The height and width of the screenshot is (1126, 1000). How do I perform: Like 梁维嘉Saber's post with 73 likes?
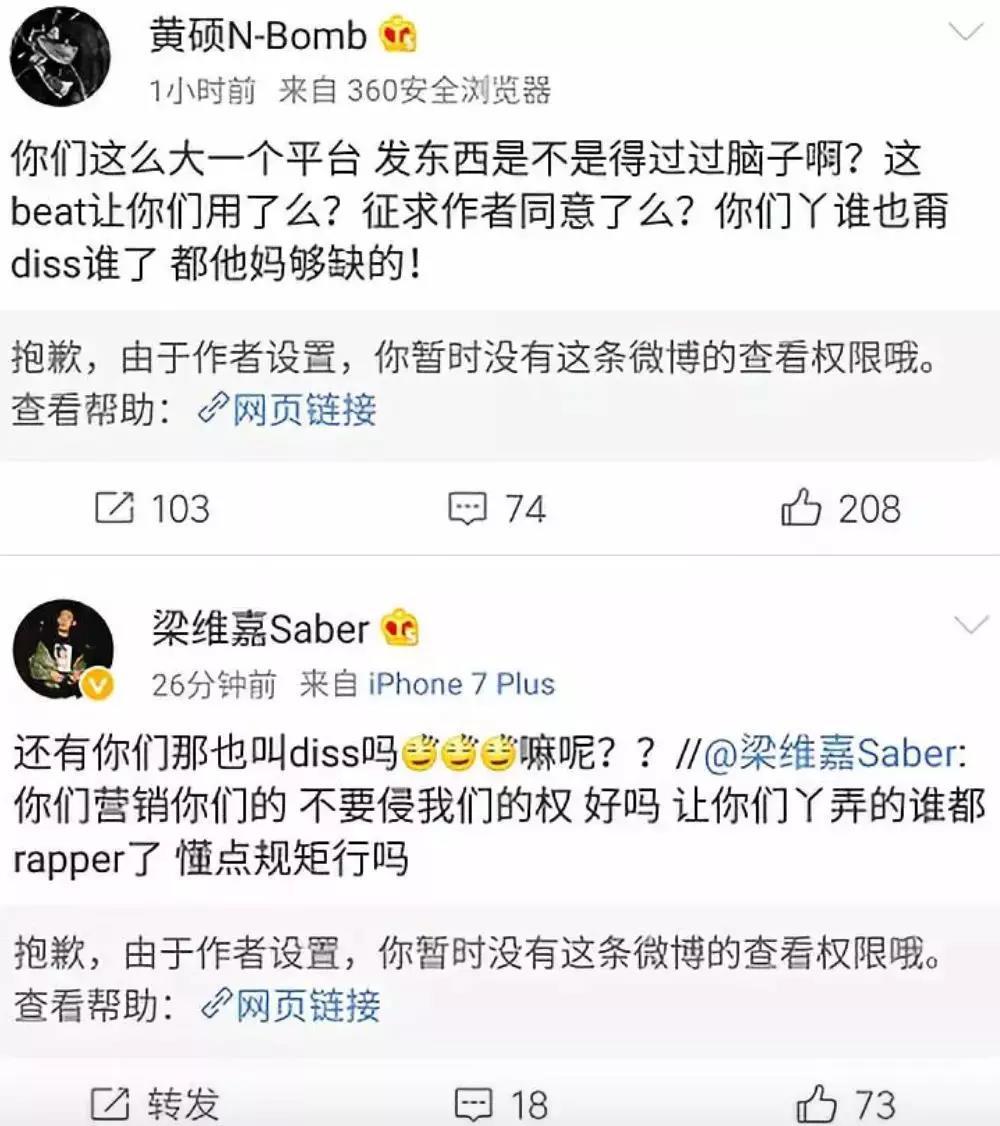pos(846,1104)
